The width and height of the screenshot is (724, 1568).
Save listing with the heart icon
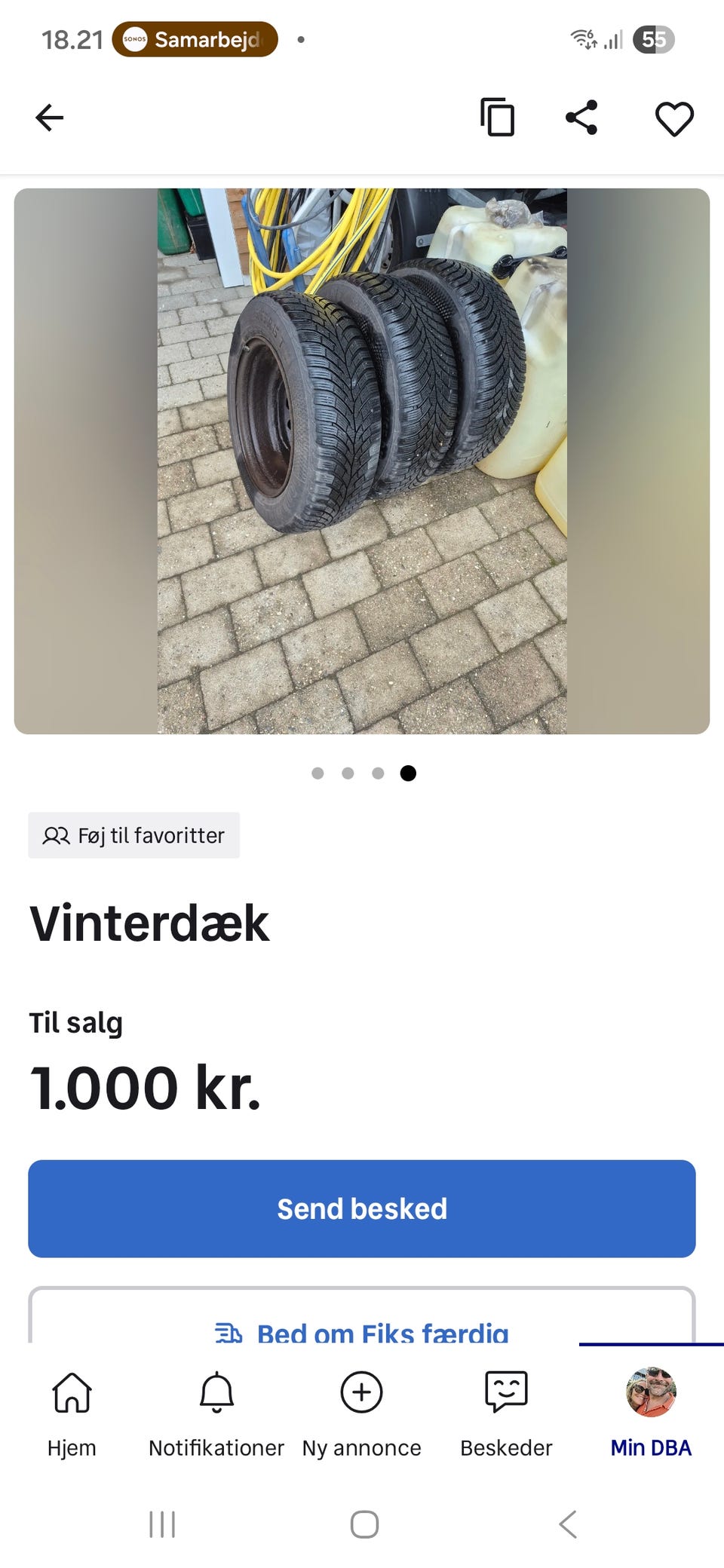[x=673, y=118]
